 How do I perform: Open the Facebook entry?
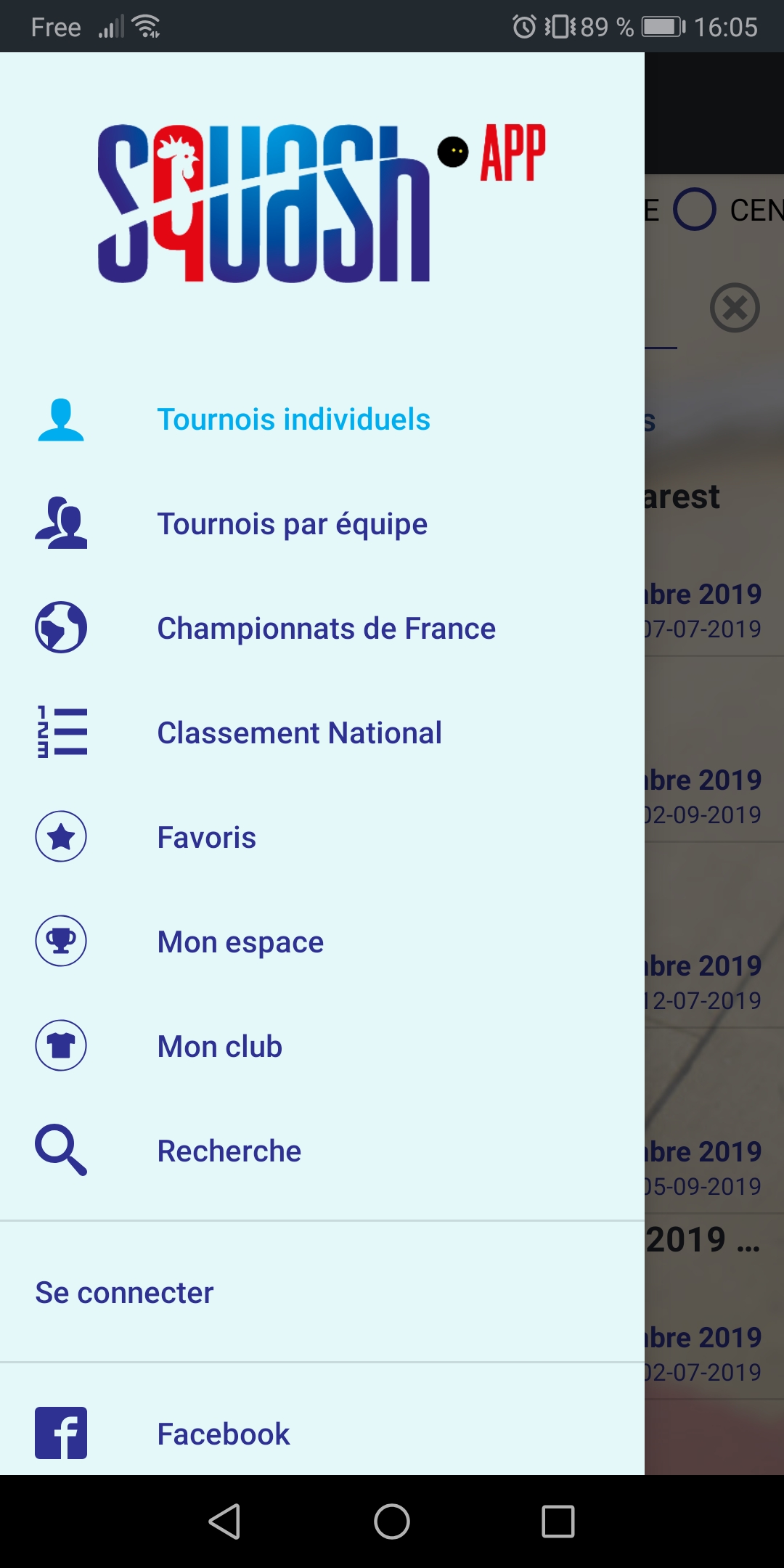223,1433
